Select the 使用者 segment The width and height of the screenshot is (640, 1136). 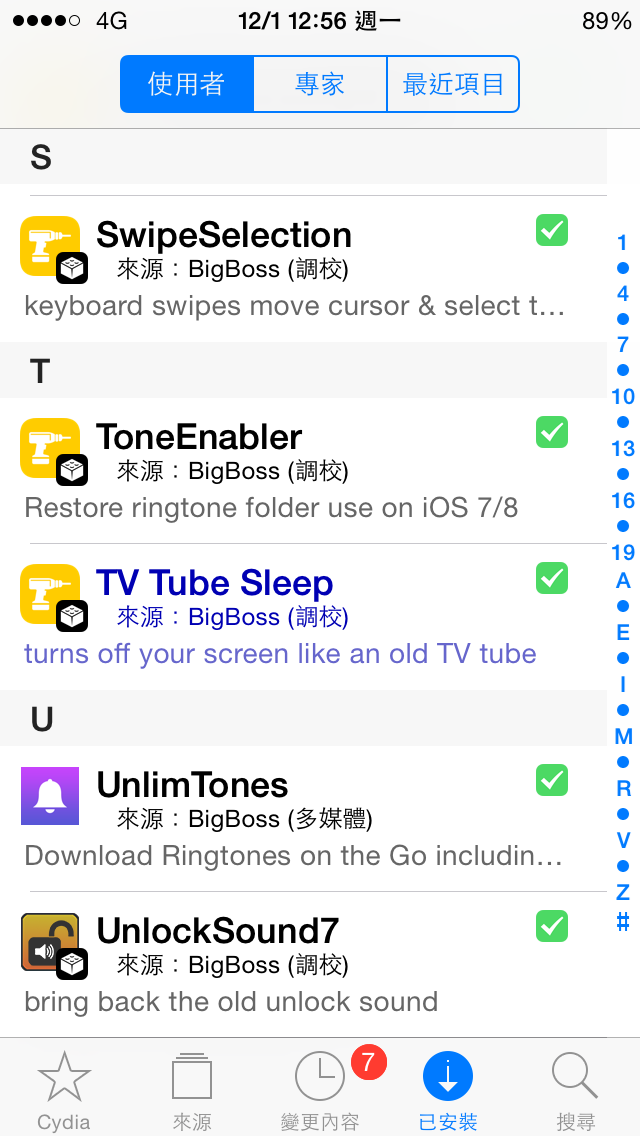point(186,84)
